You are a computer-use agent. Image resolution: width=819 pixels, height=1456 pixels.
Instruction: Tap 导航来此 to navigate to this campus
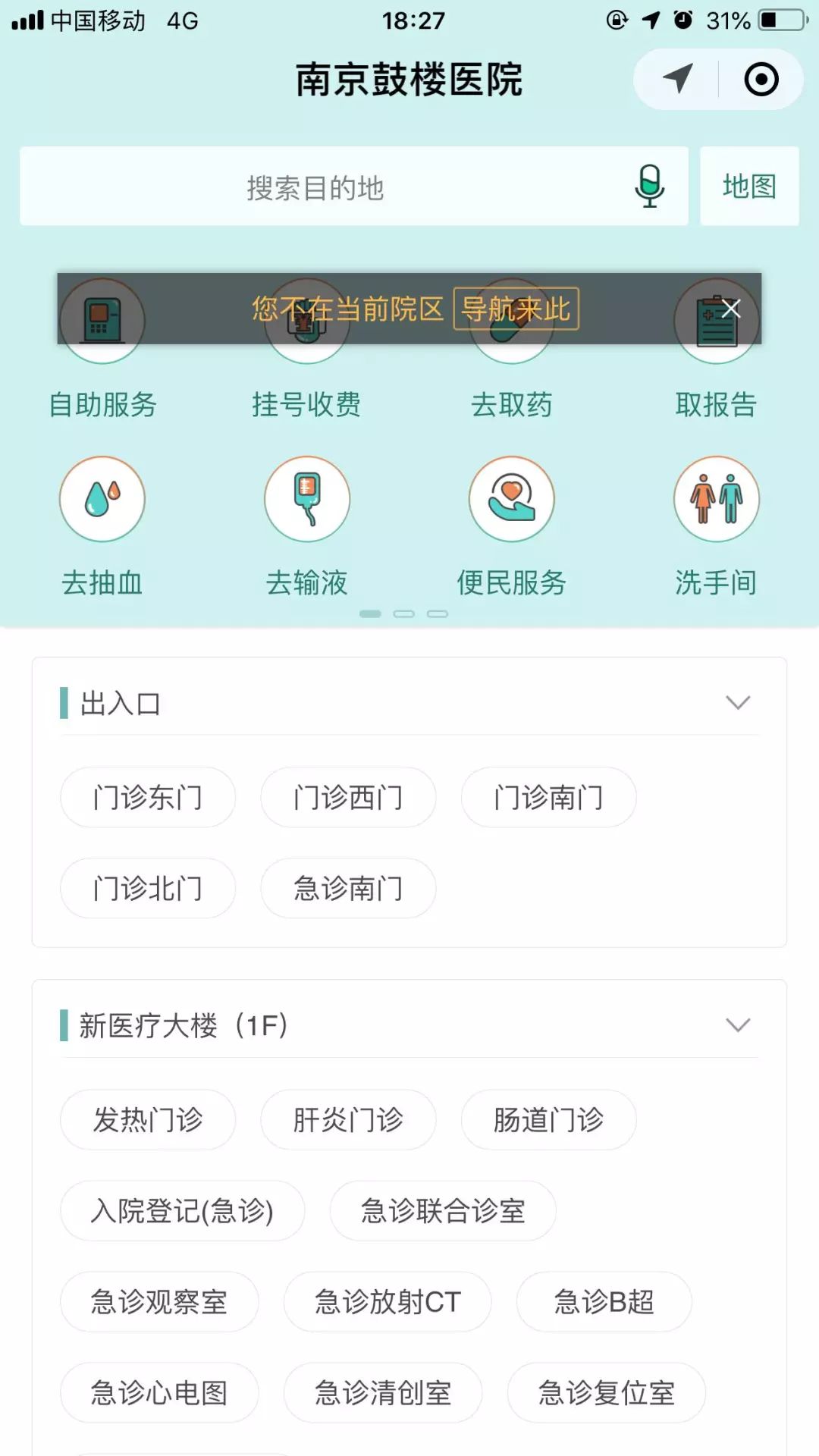514,309
